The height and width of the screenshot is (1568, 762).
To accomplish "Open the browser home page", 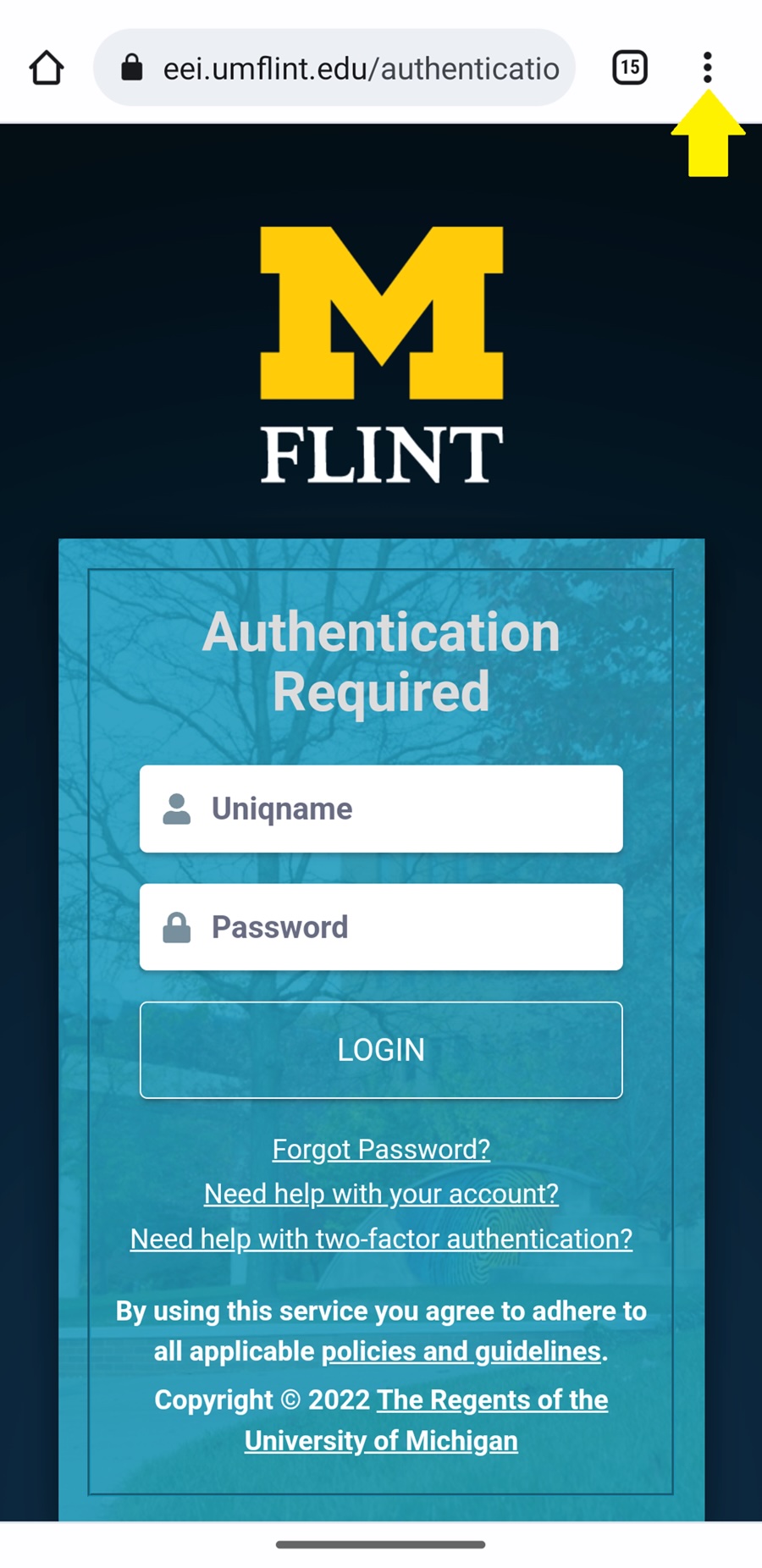I will tap(47, 68).
